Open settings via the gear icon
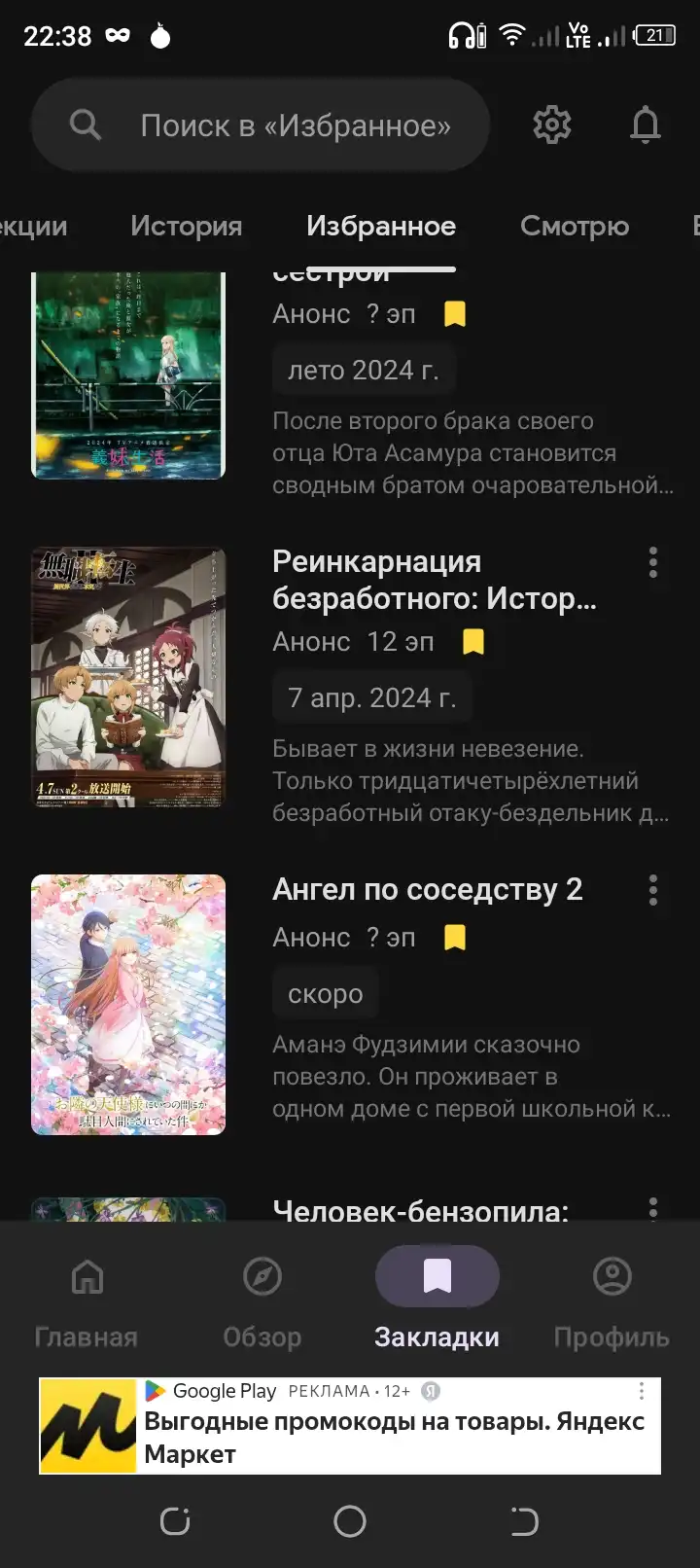Viewport: 700px width, 1568px height. pos(552,125)
